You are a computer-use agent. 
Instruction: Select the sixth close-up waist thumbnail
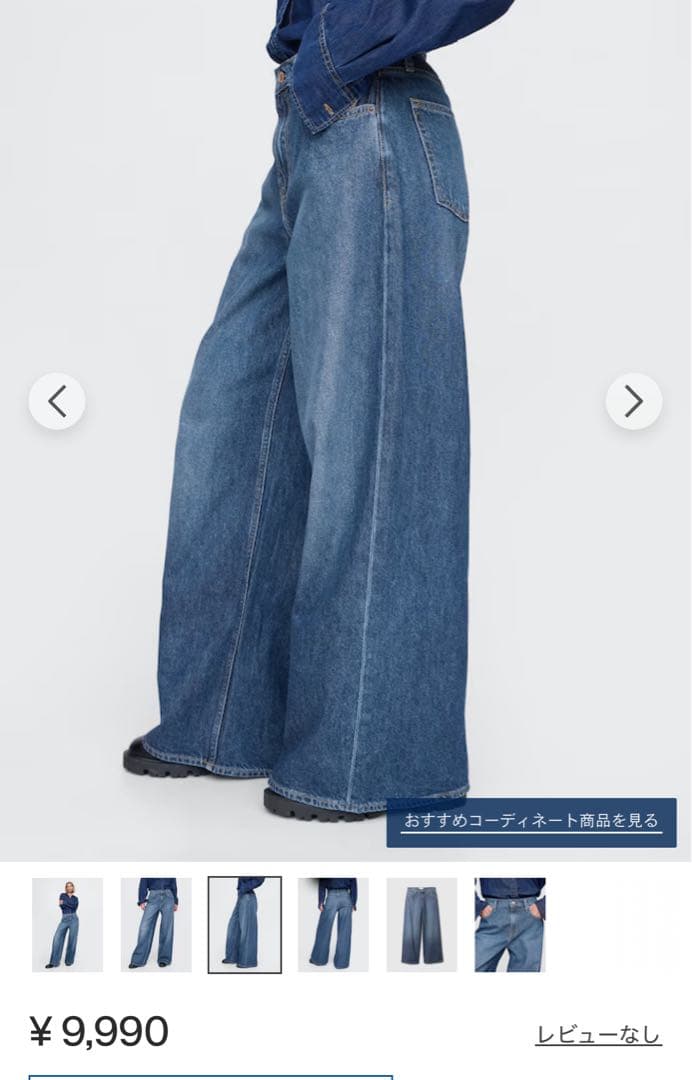510,925
